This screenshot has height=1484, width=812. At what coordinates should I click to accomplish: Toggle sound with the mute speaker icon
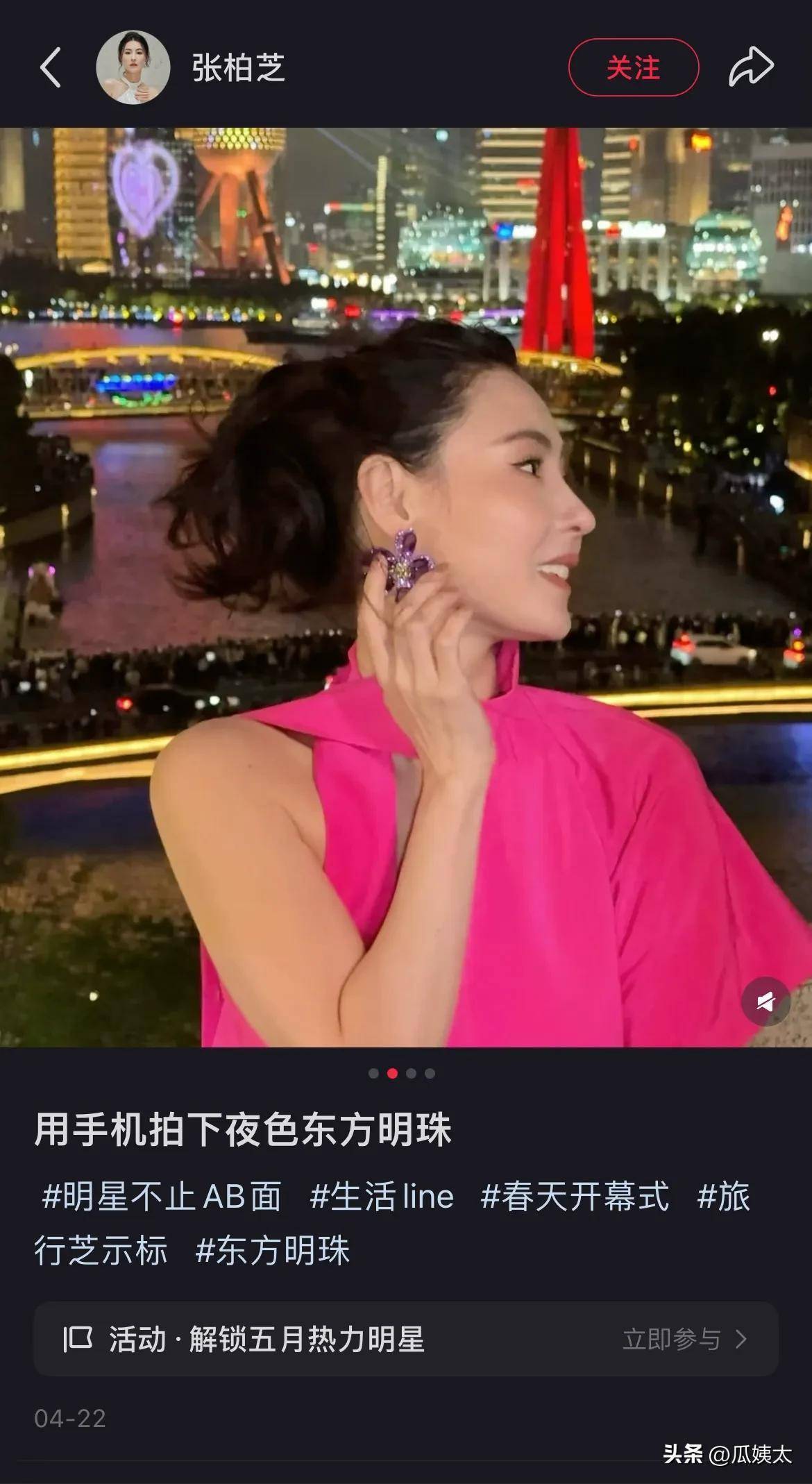point(766,1002)
